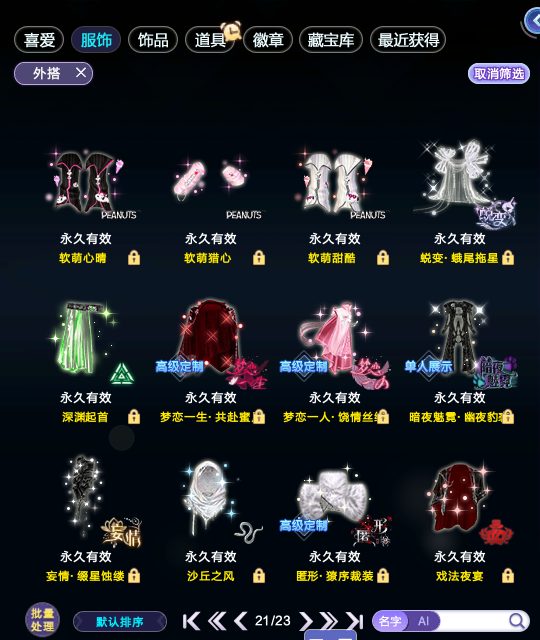Switch to the 喜爱 tab
Screen dimensions: 540x640
coord(39,40)
